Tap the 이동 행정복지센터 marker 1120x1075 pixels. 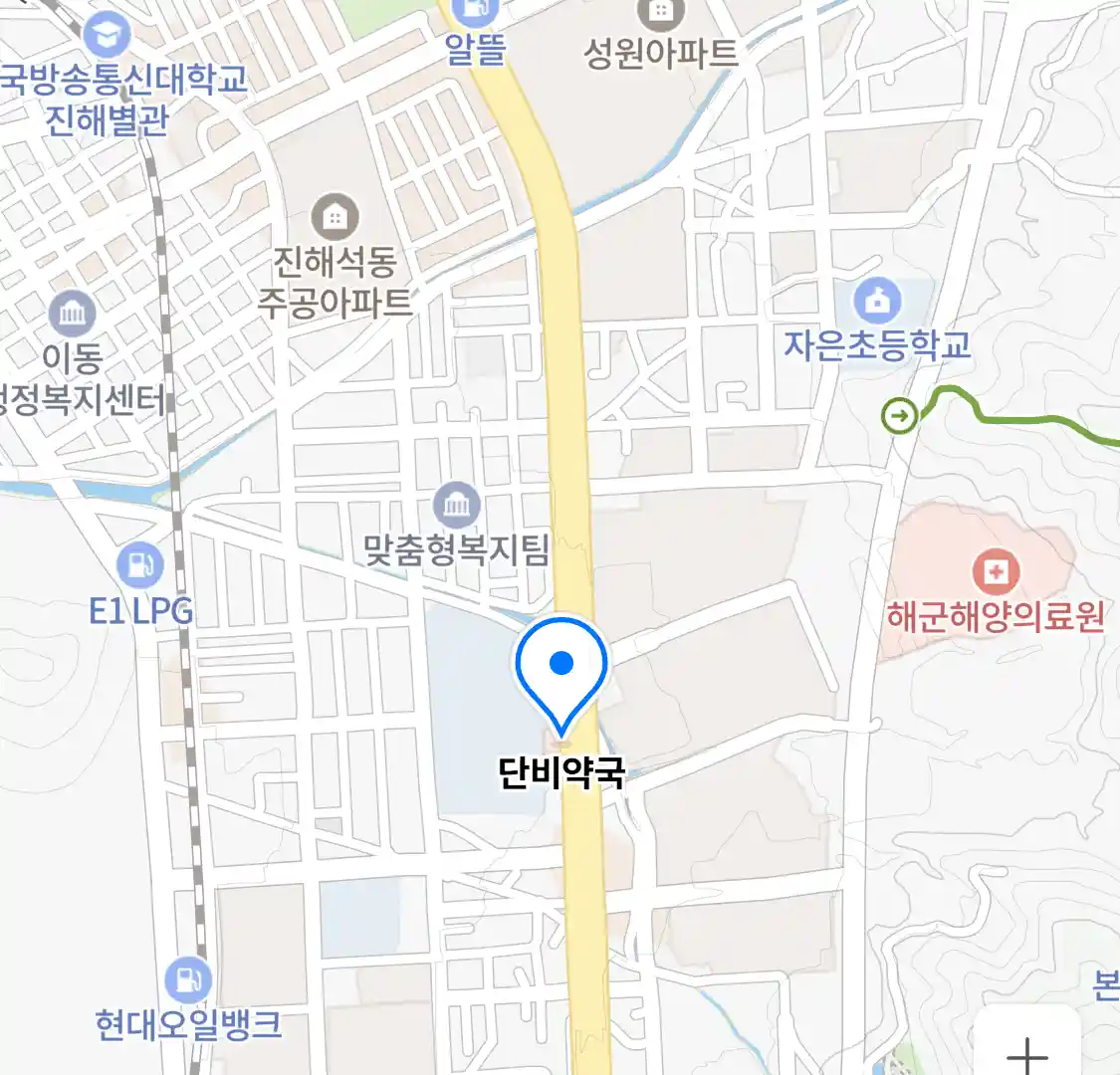72,315
